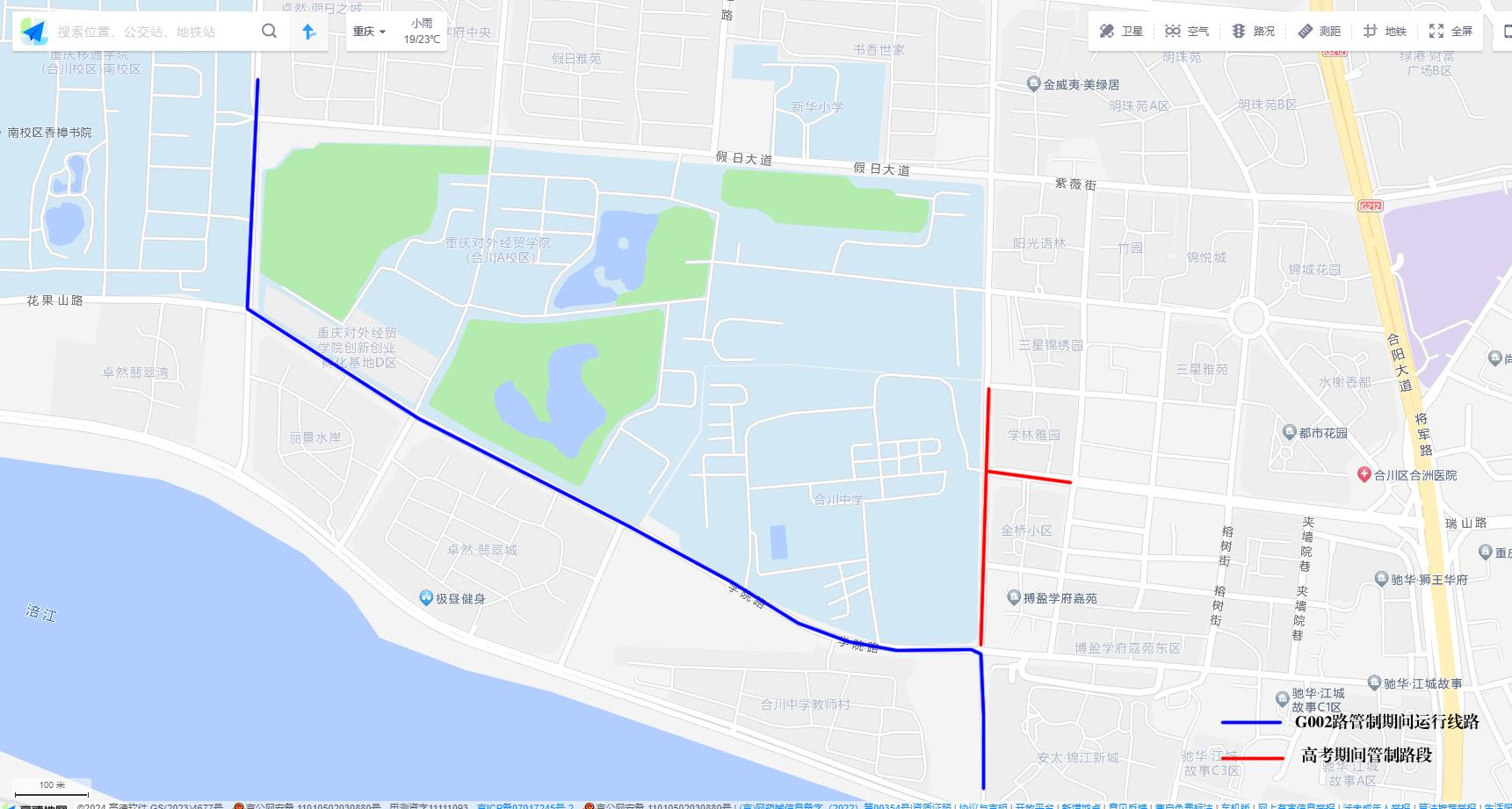
Task: Open the 合川区合洲医院 hospital marker
Action: tap(1364, 475)
